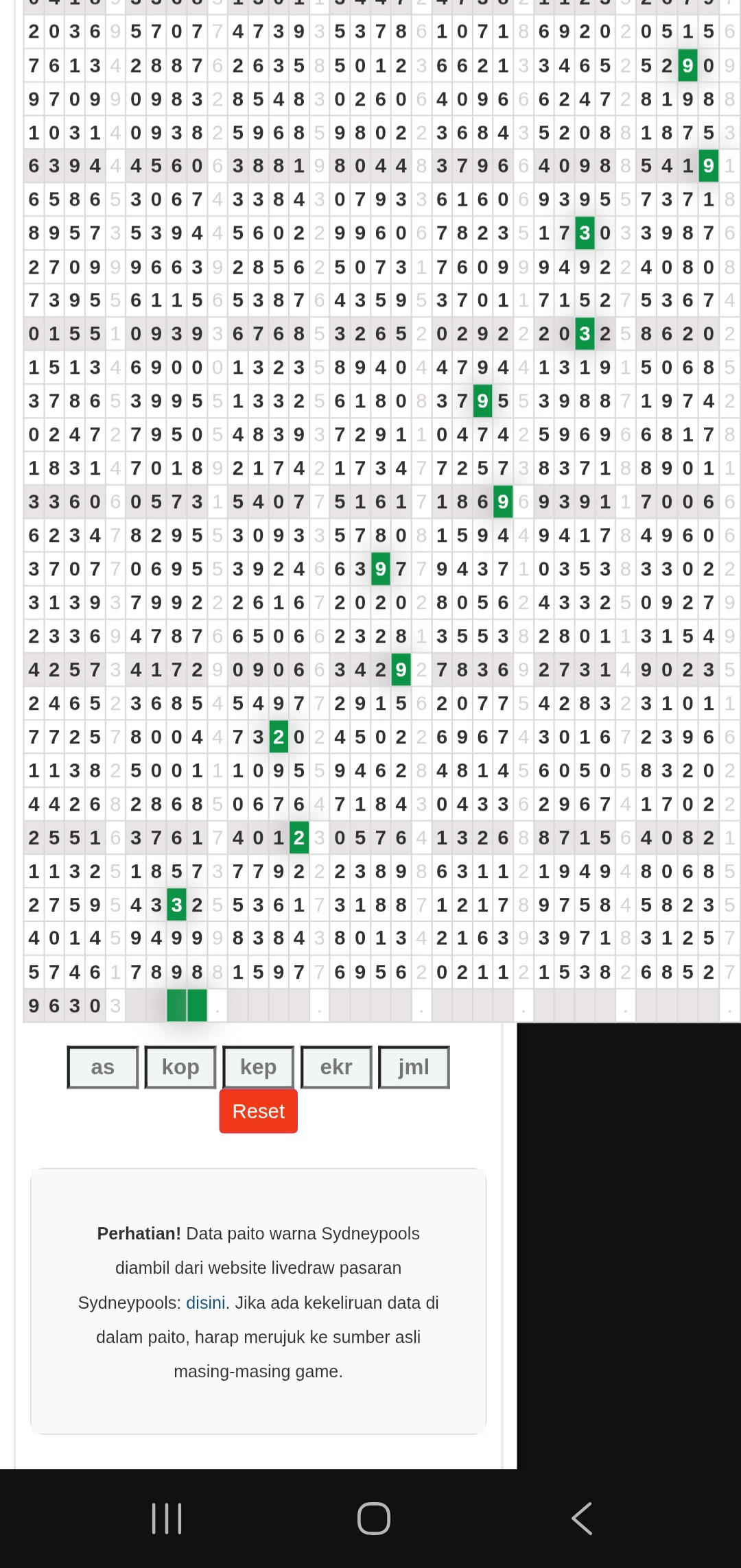This screenshot has width=741, height=1568.
Task: Open the 'disini' livedraw source link
Action: point(206,1303)
